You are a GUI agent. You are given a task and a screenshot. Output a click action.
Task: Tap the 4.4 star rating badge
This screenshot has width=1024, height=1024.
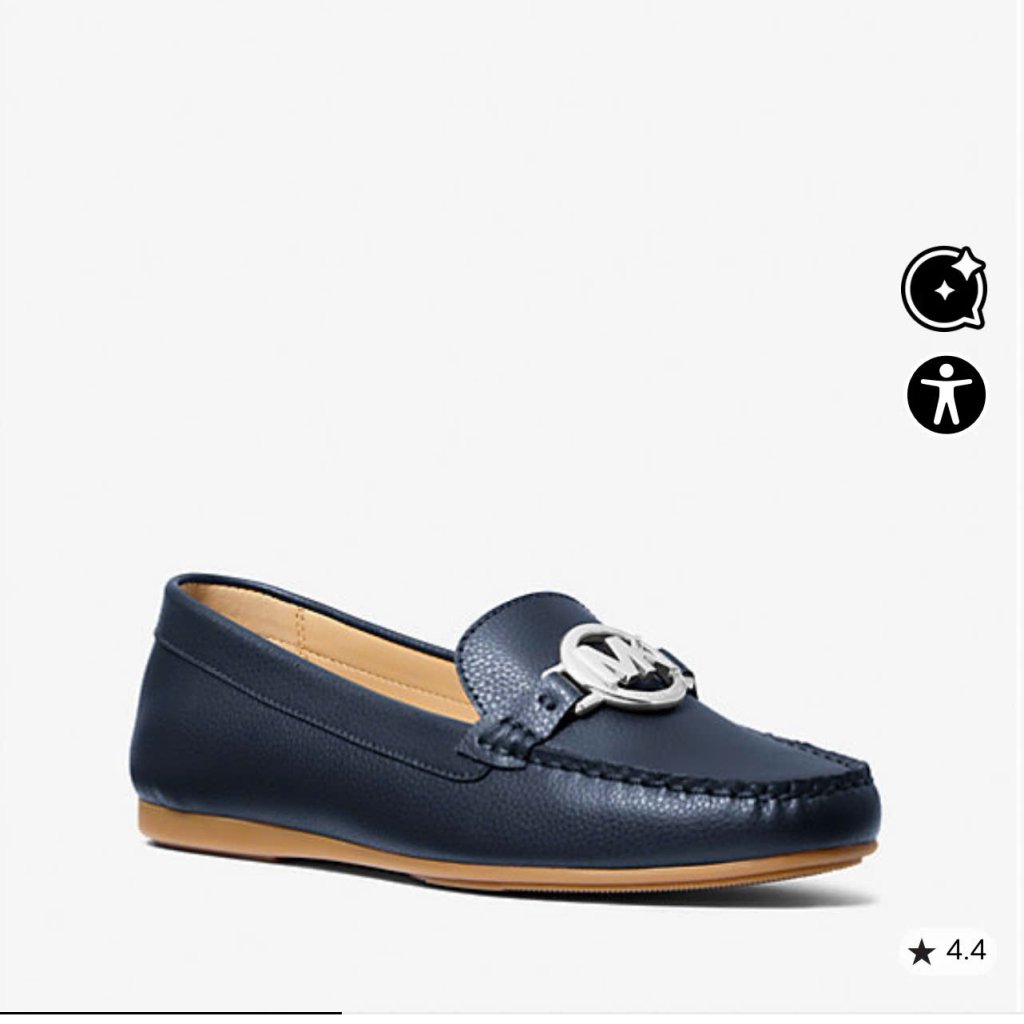click(x=948, y=951)
